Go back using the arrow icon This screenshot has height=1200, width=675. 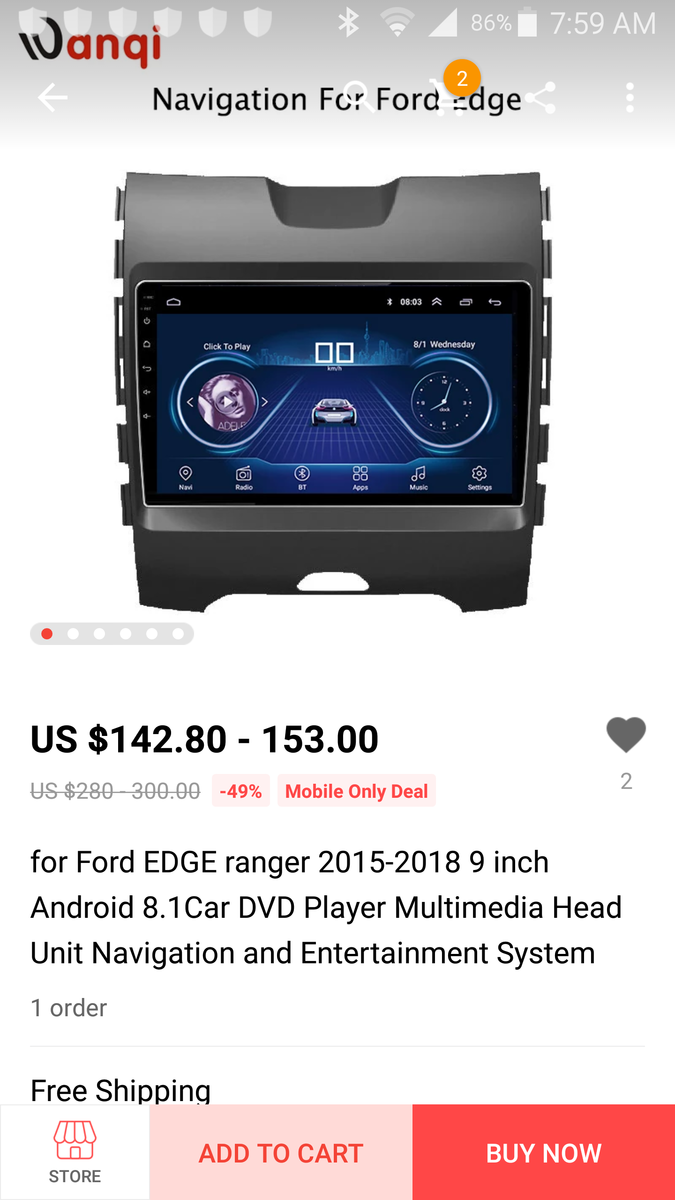click(x=52, y=97)
